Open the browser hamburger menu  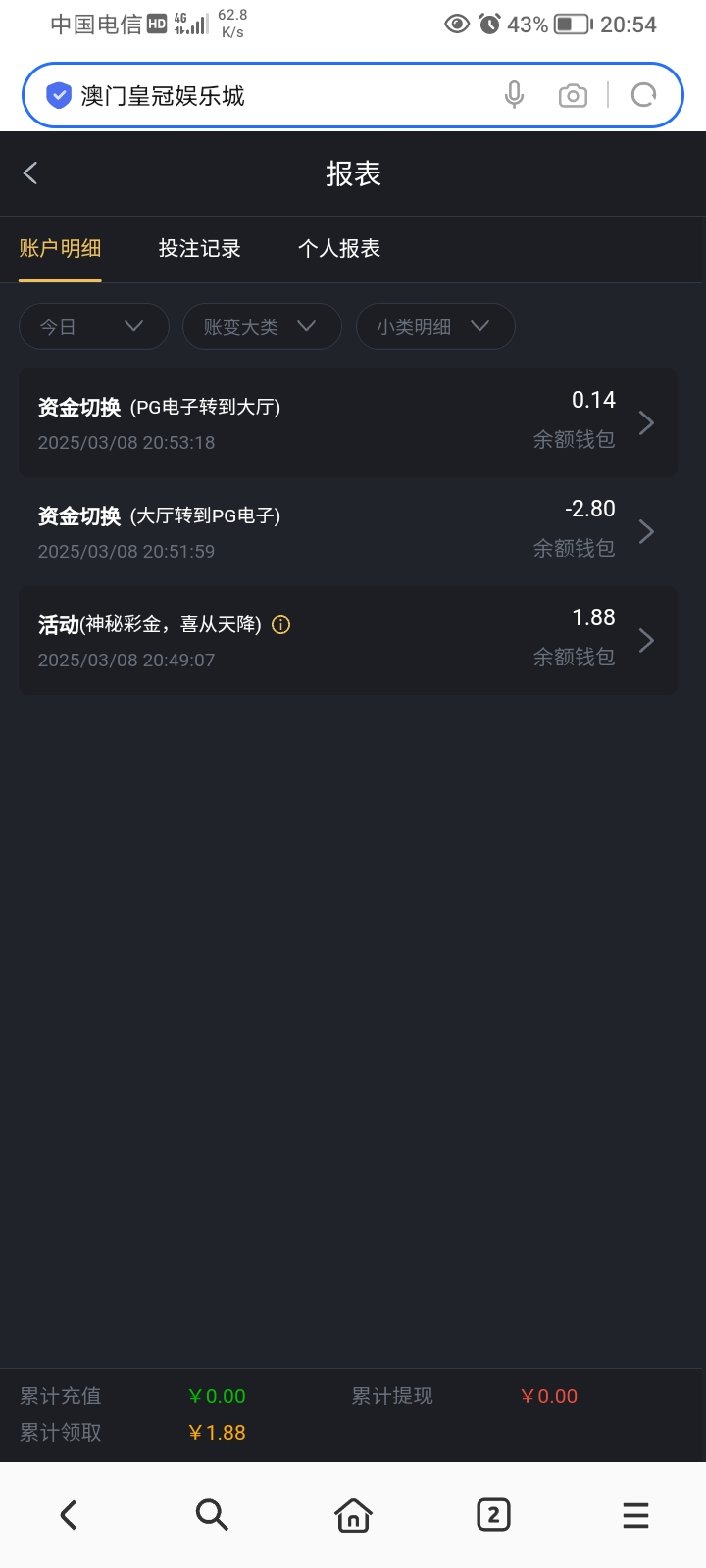pos(635,1515)
